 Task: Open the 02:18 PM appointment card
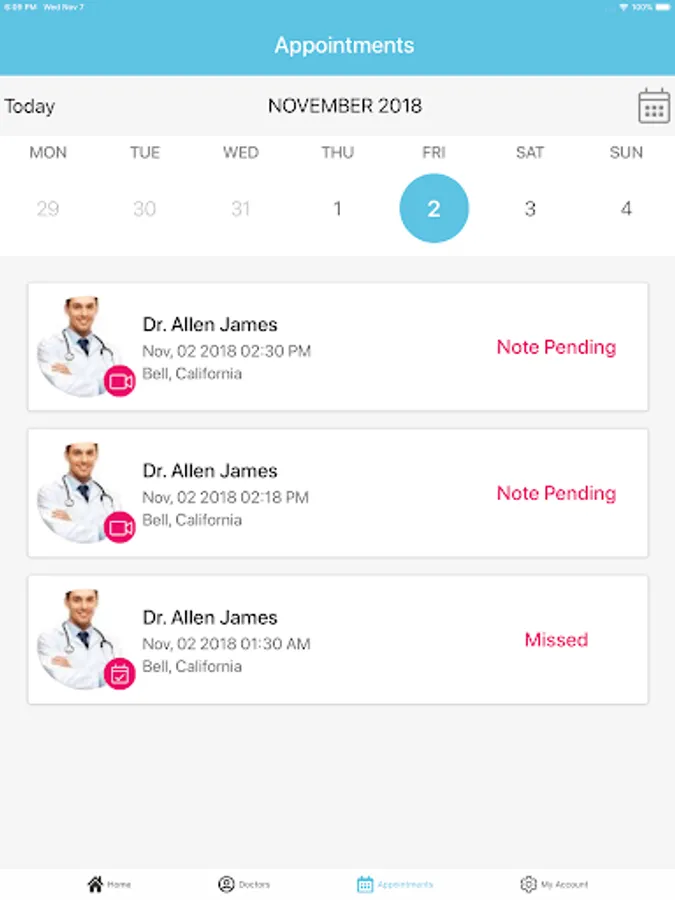click(337, 493)
